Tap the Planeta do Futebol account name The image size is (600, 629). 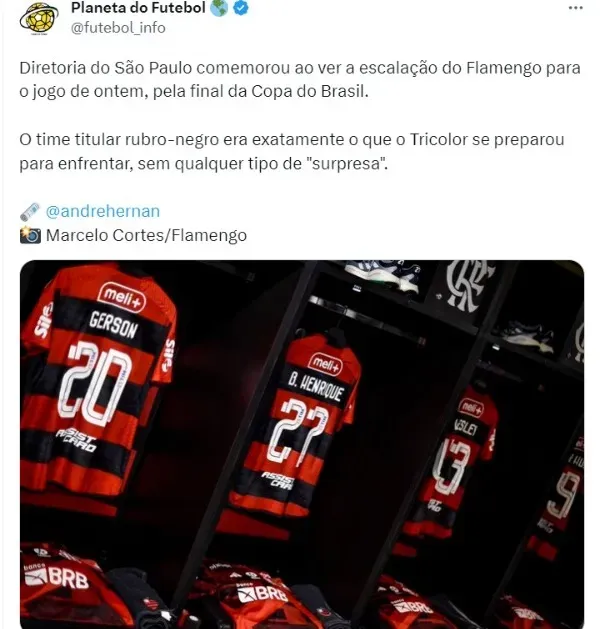138,9
